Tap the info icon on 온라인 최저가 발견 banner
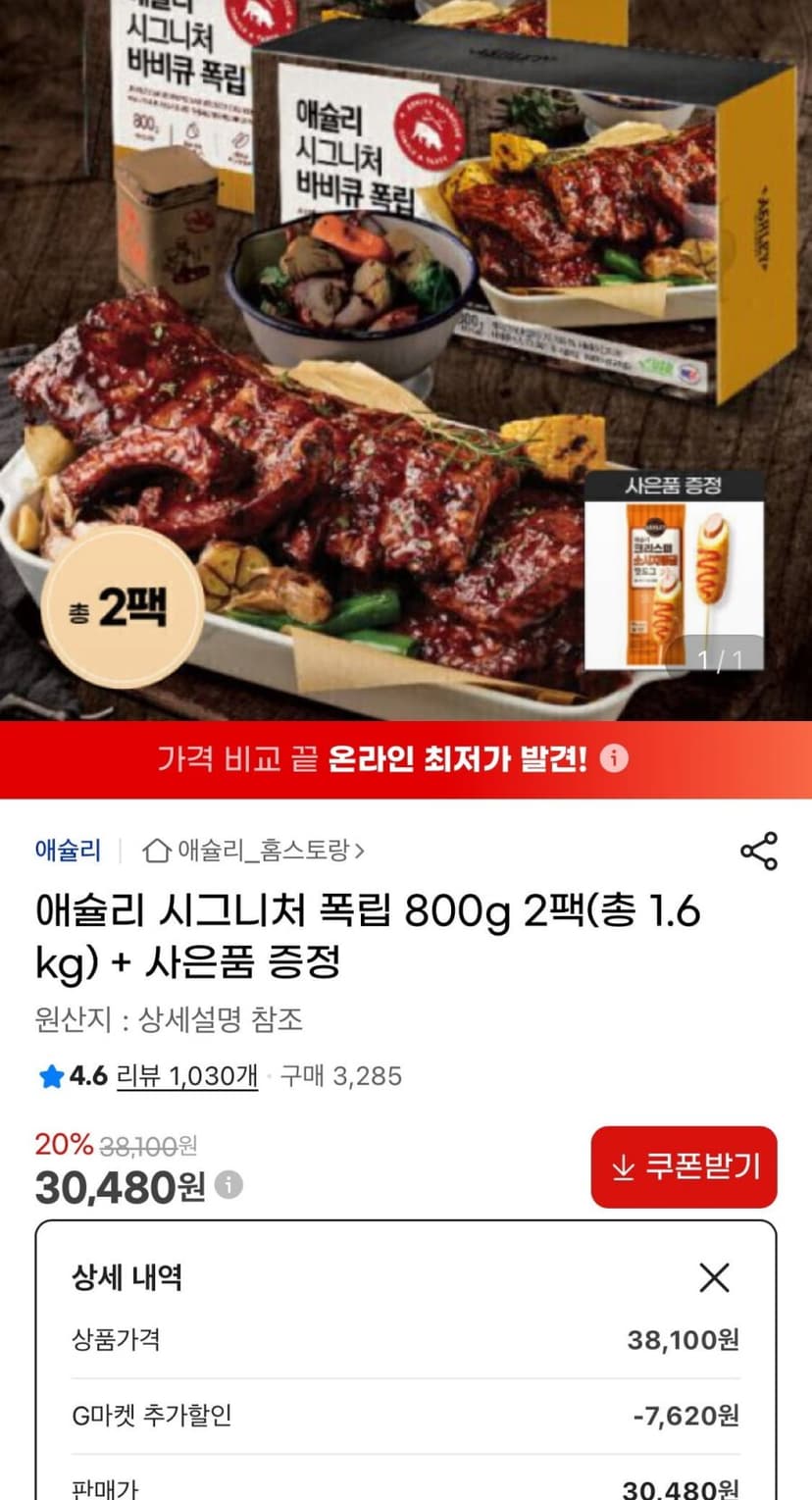This screenshot has width=812, height=1500. point(614,759)
